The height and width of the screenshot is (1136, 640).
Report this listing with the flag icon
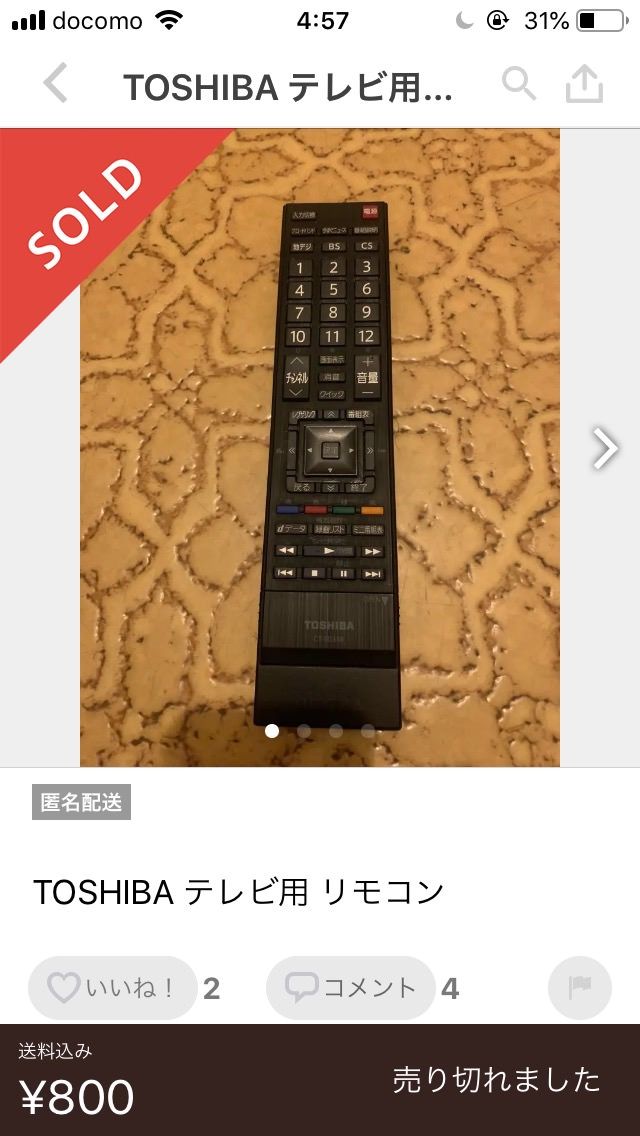[580, 988]
